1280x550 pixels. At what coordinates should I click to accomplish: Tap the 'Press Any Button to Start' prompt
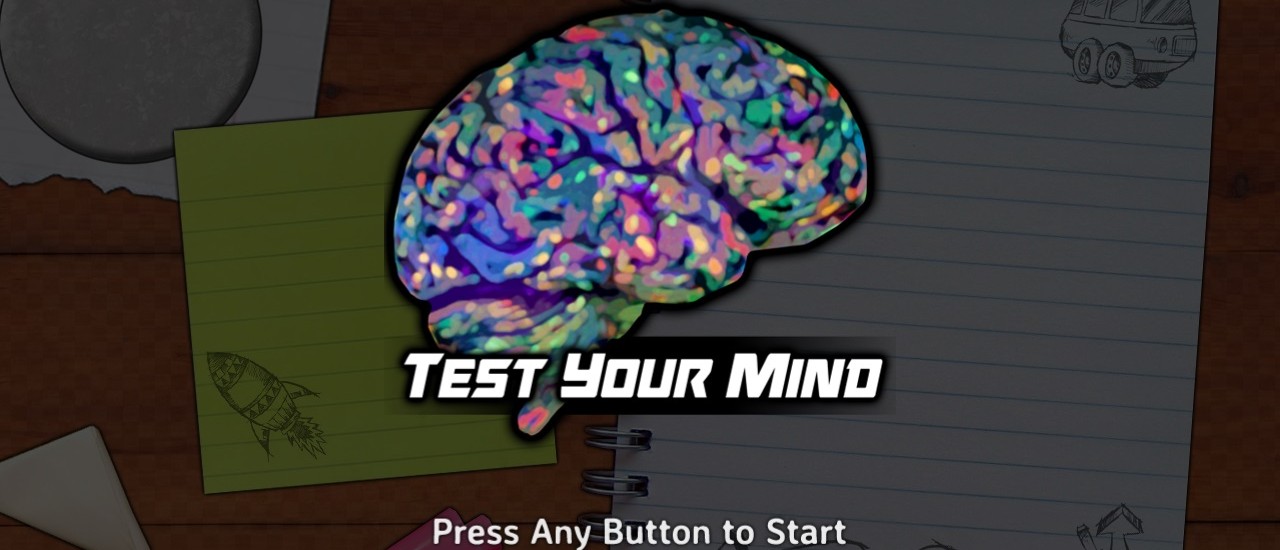[x=639, y=530]
